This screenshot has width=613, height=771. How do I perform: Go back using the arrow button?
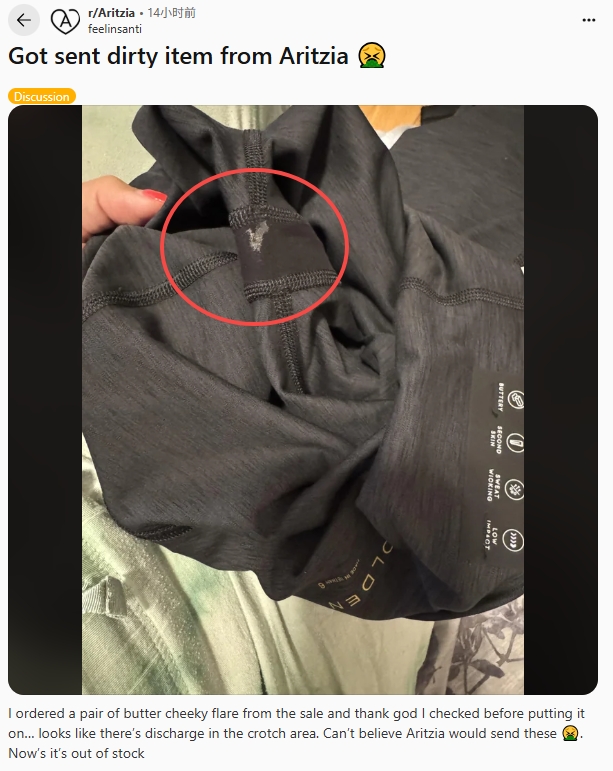click(24, 20)
